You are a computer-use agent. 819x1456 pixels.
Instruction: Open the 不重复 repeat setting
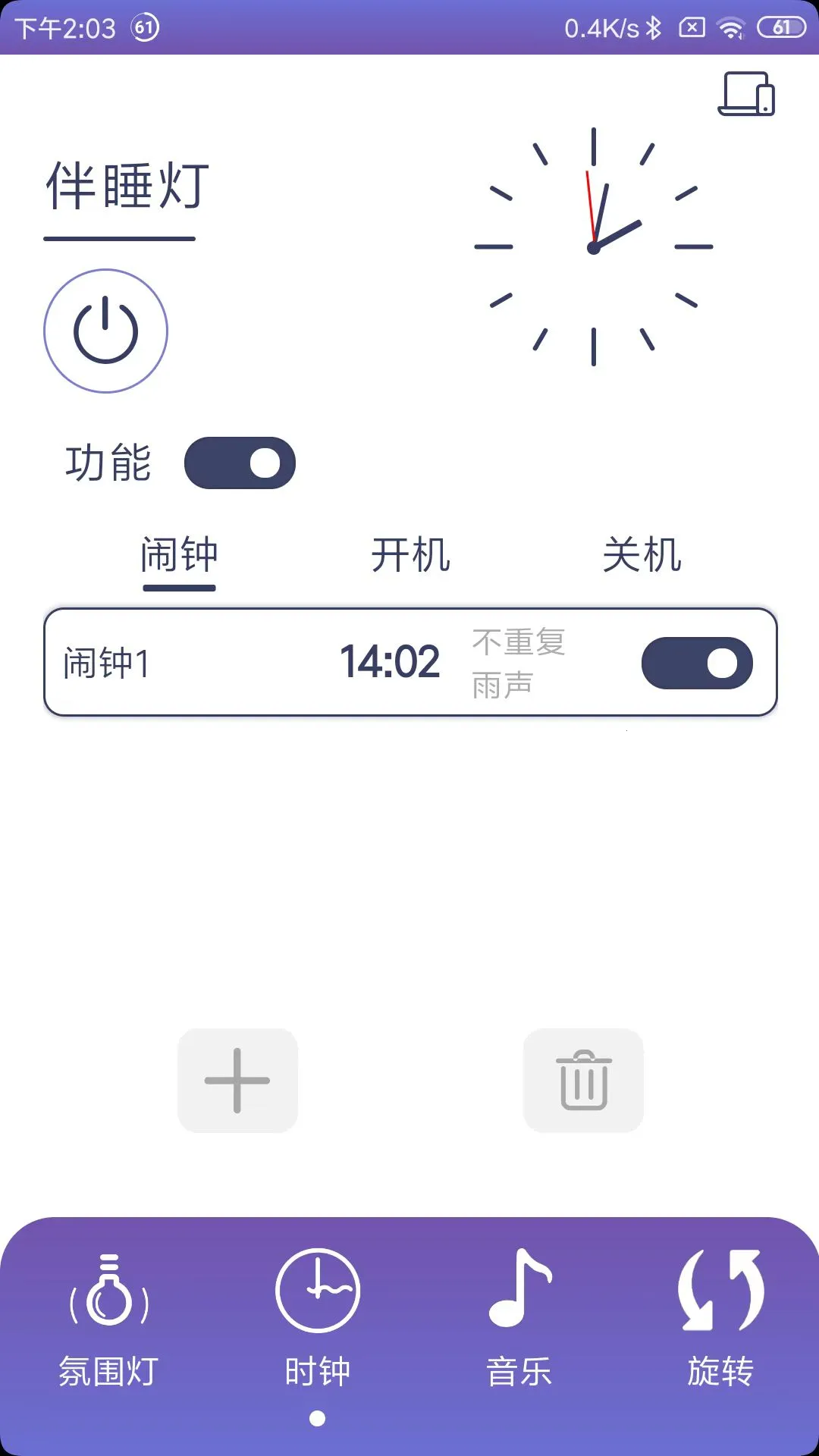coord(519,641)
